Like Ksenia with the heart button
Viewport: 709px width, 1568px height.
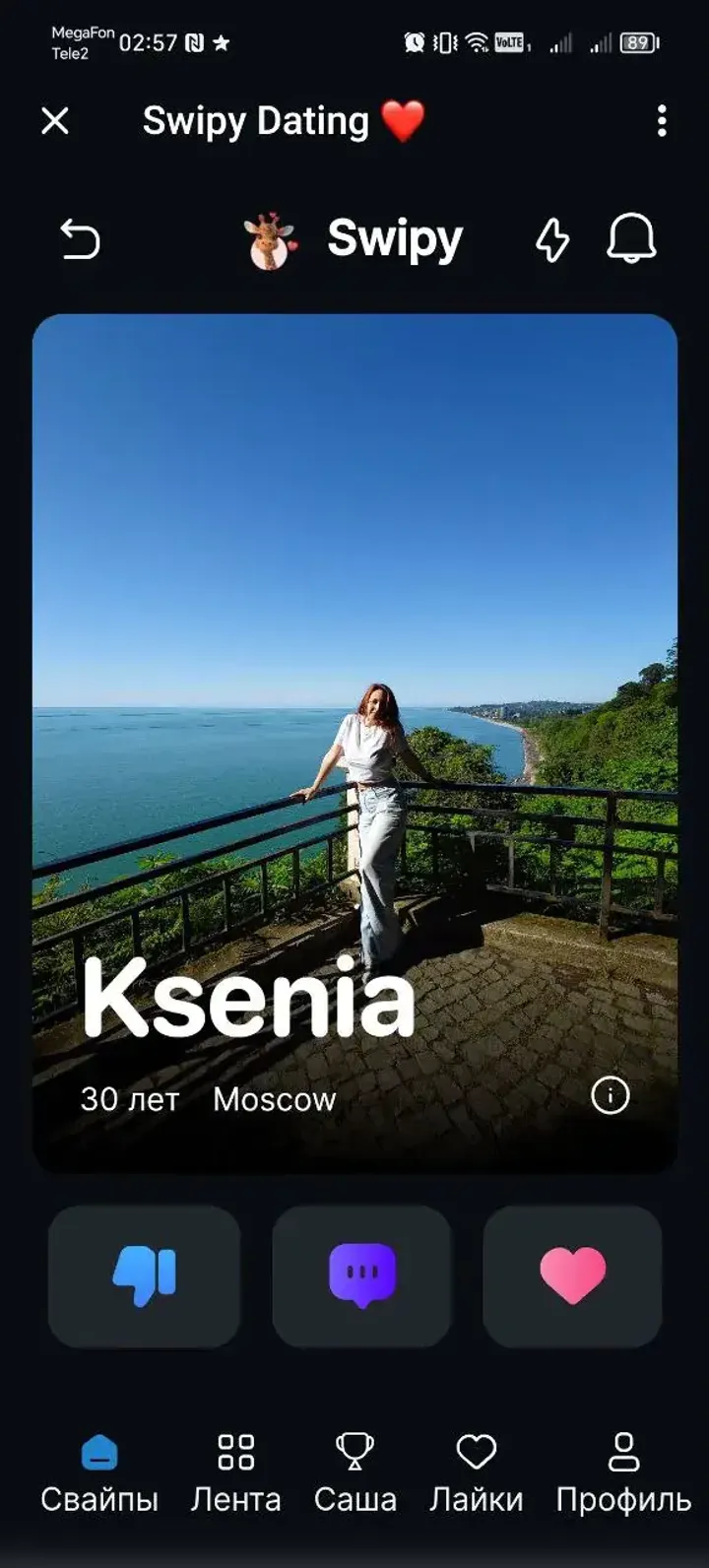(x=572, y=1276)
